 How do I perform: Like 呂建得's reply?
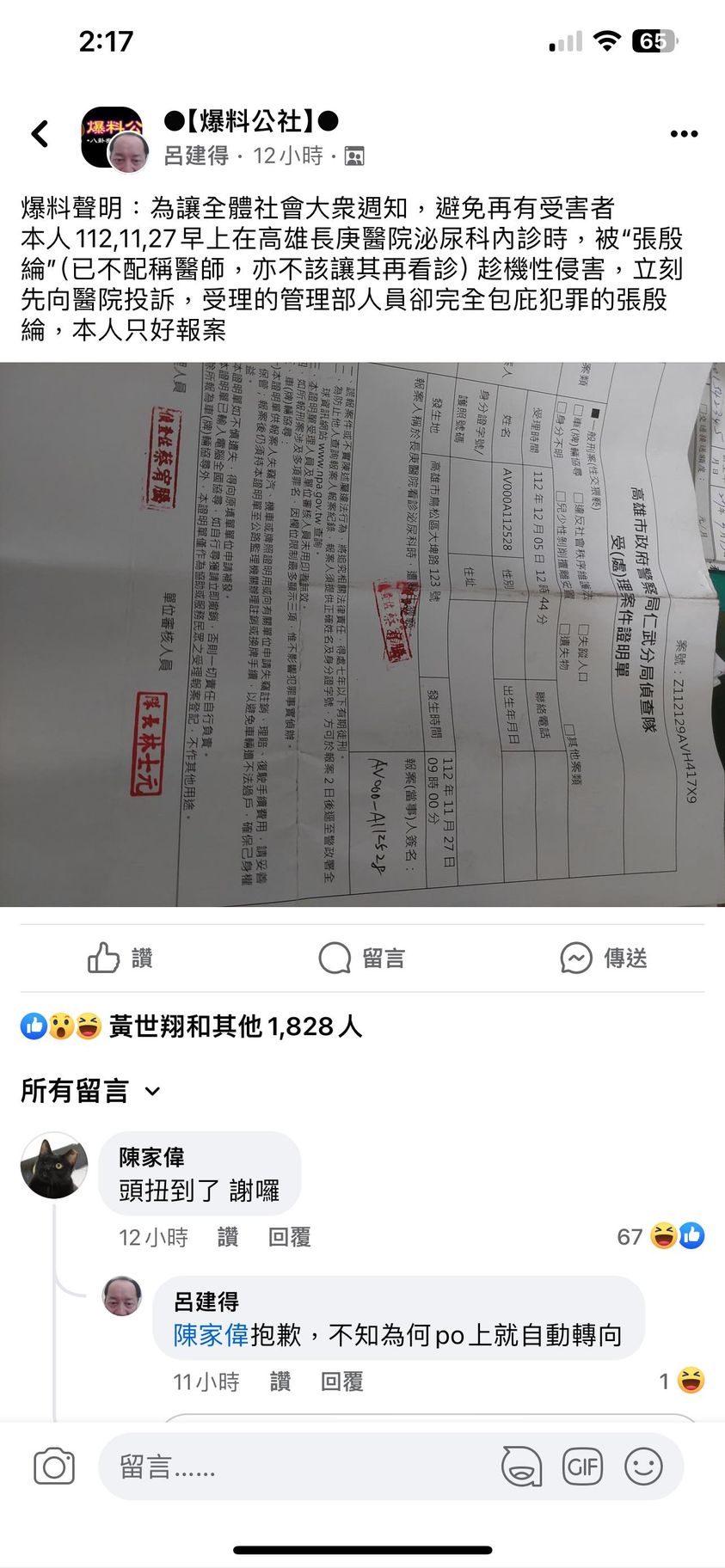pos(280,1381)
